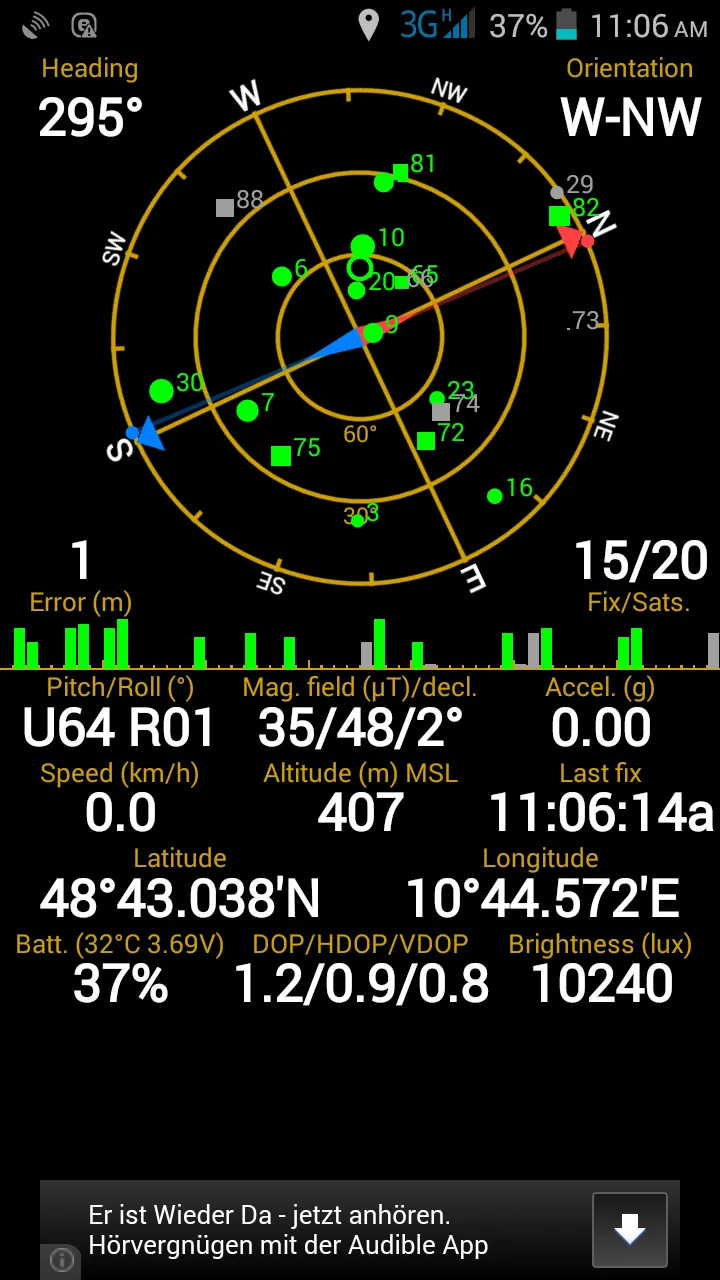
Task: Tap the location pin icon in status bar
Action: [x=368, y=24]
